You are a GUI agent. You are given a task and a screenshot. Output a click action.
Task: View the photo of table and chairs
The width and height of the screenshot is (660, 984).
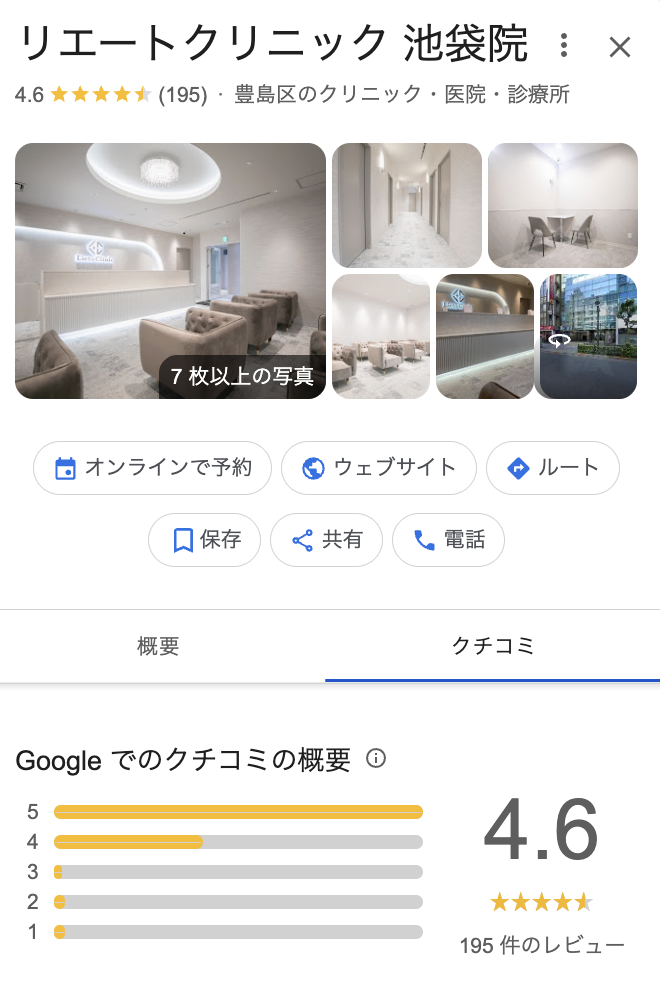click(562, 205)
